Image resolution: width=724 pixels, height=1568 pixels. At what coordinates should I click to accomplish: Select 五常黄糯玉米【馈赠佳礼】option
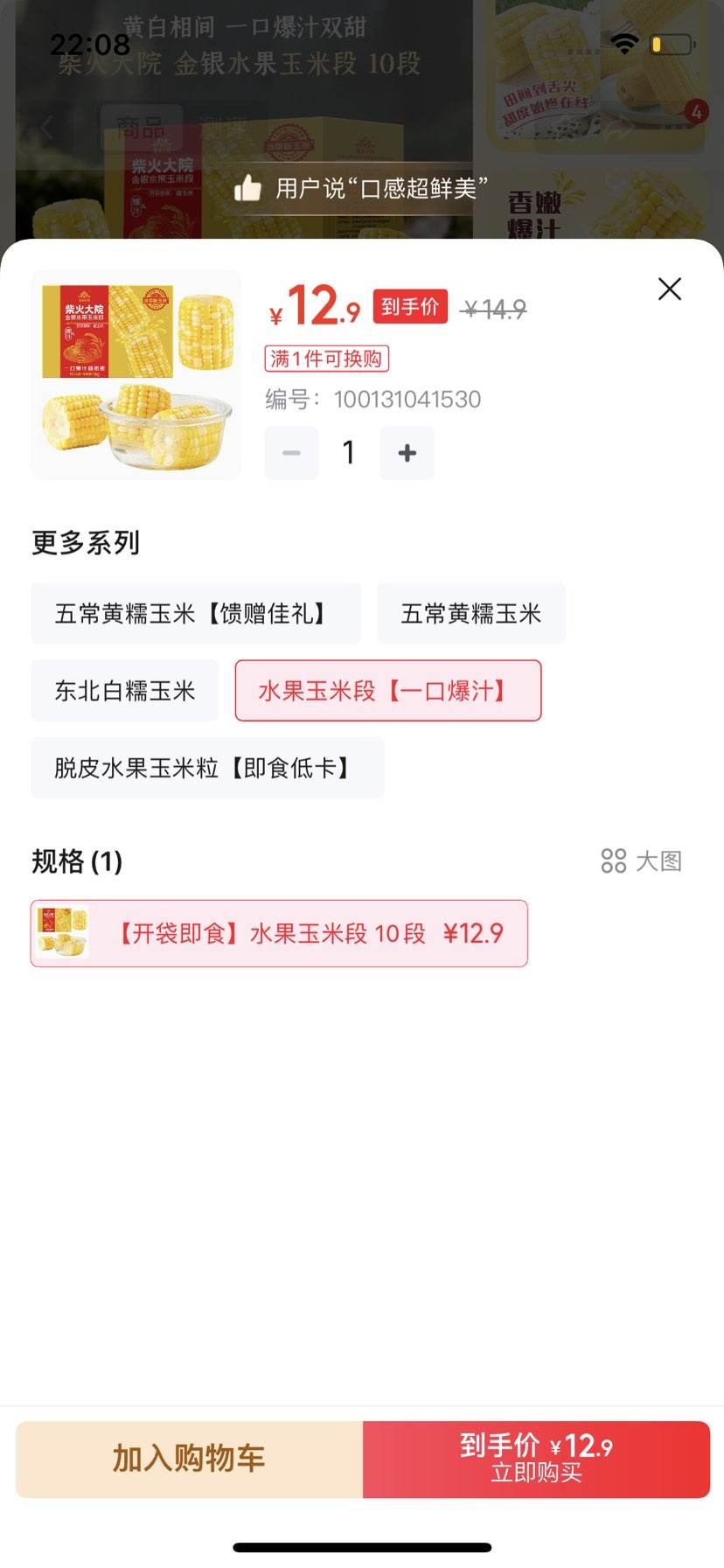[196, 613]
